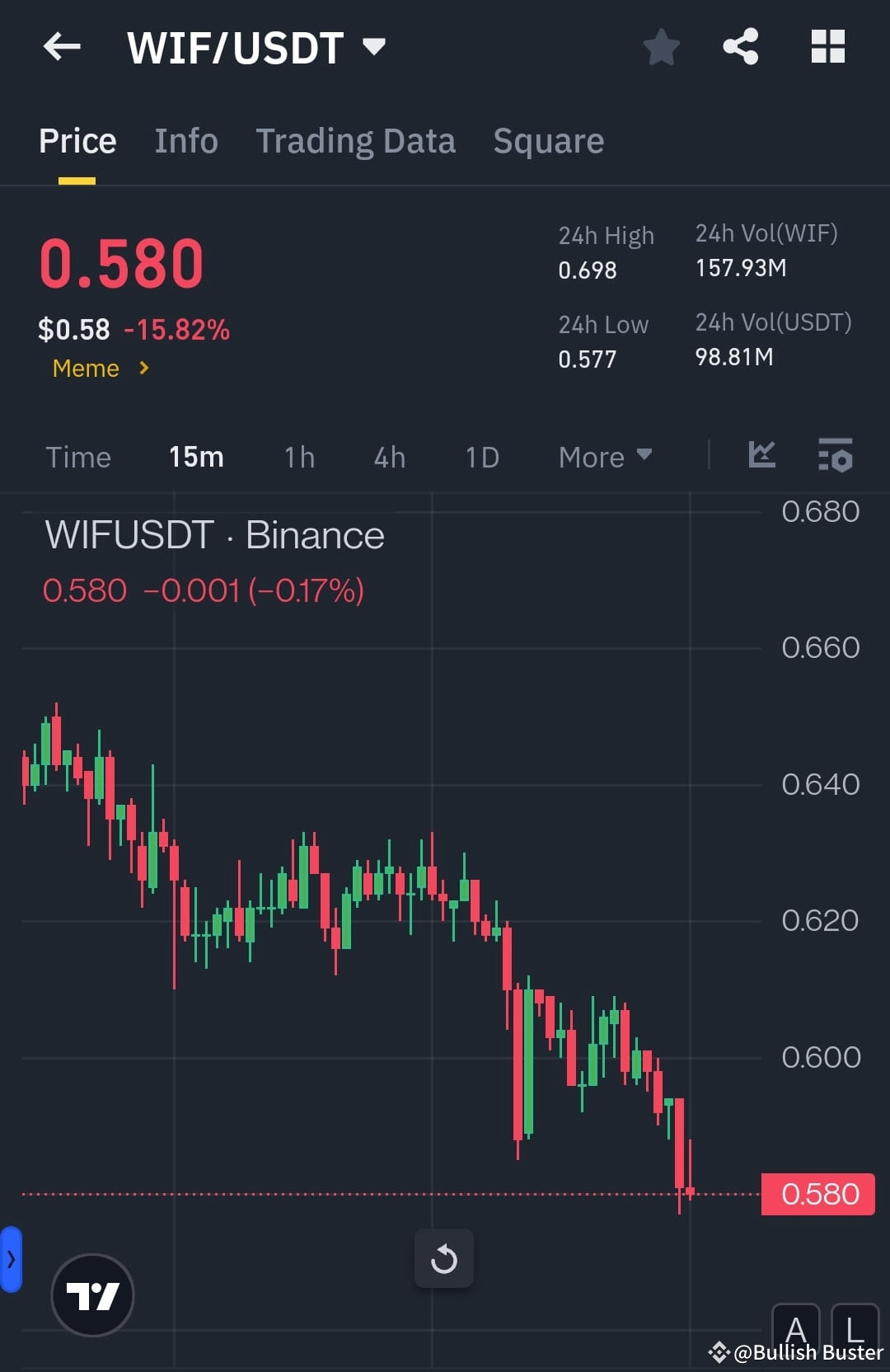Screen dimensions: 890x1372
Task: Refresh the chart view
Action: pyautogui.click(x=444, y=1259)
